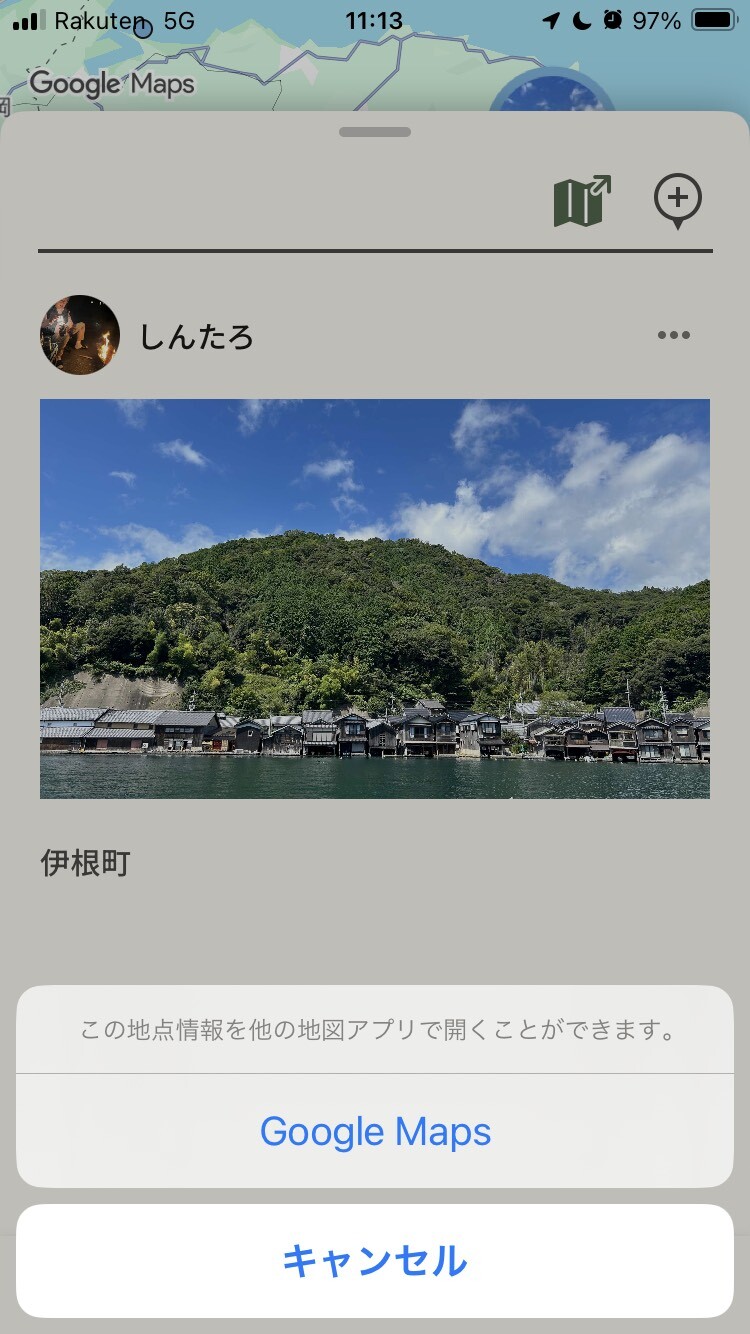Choose Google Maps in the action sheet
The width and height of the screenshot is (750, 1334).
(x=375, y=1131)
